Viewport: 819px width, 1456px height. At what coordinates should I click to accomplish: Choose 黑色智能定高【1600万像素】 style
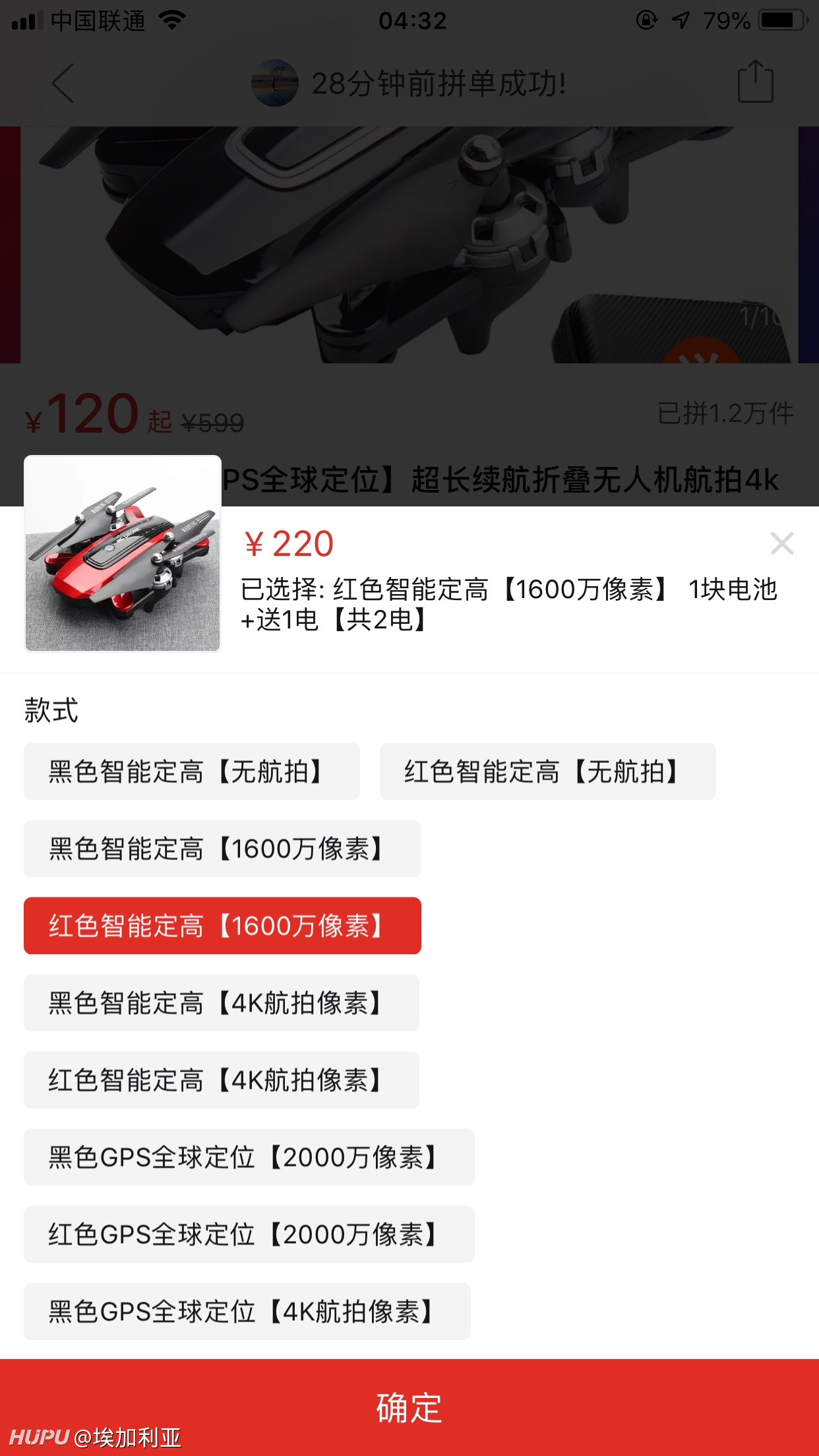[x=222, y=849]
